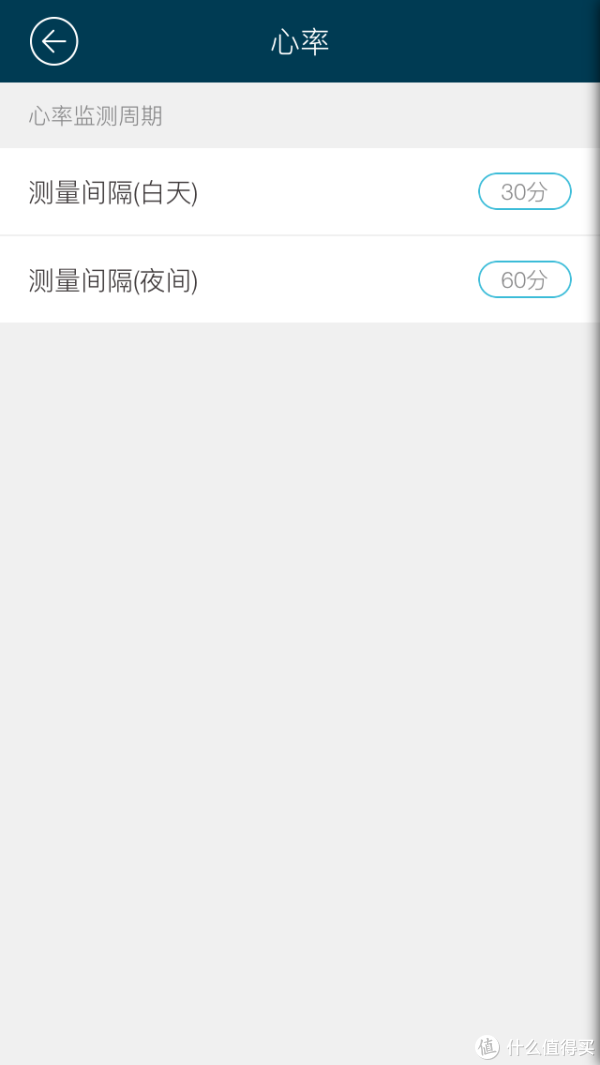Change the nighttime interval 60分 chip
The height and width of the screenshot is (1065, 600).
pos(525,279)
